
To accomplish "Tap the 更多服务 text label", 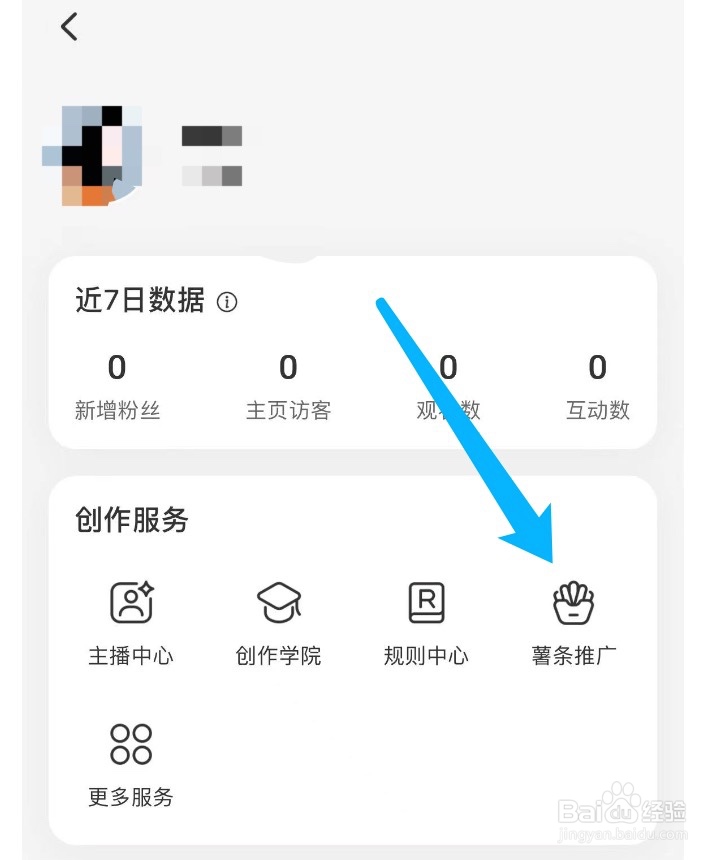I will tap(131, 797).
